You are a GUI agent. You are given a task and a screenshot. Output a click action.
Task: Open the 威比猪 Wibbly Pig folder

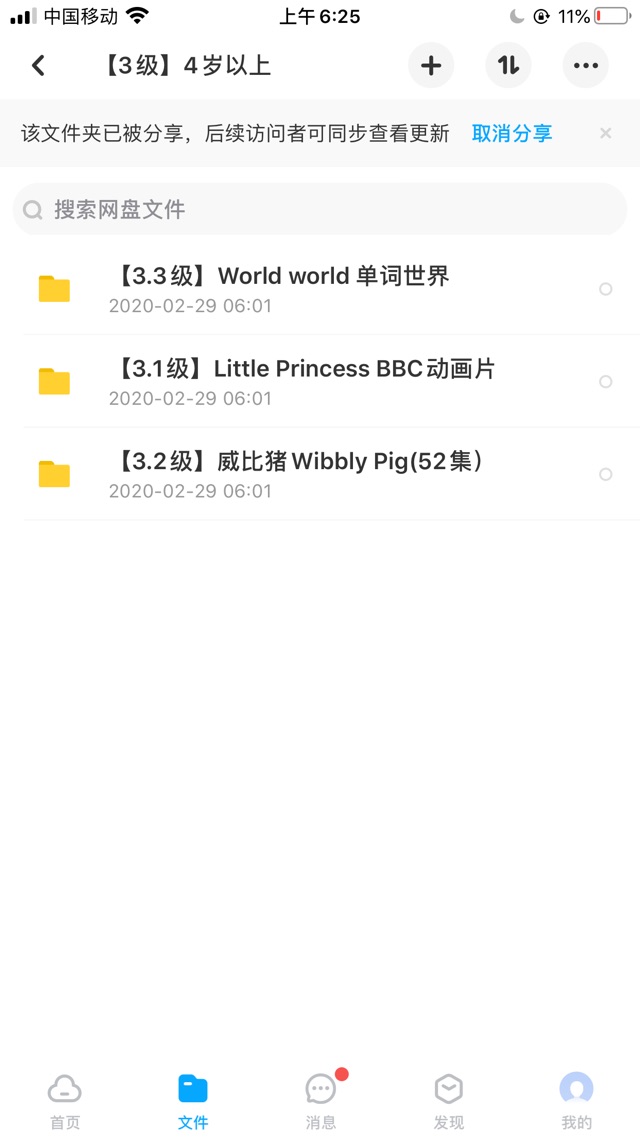(x=320, y=474)
